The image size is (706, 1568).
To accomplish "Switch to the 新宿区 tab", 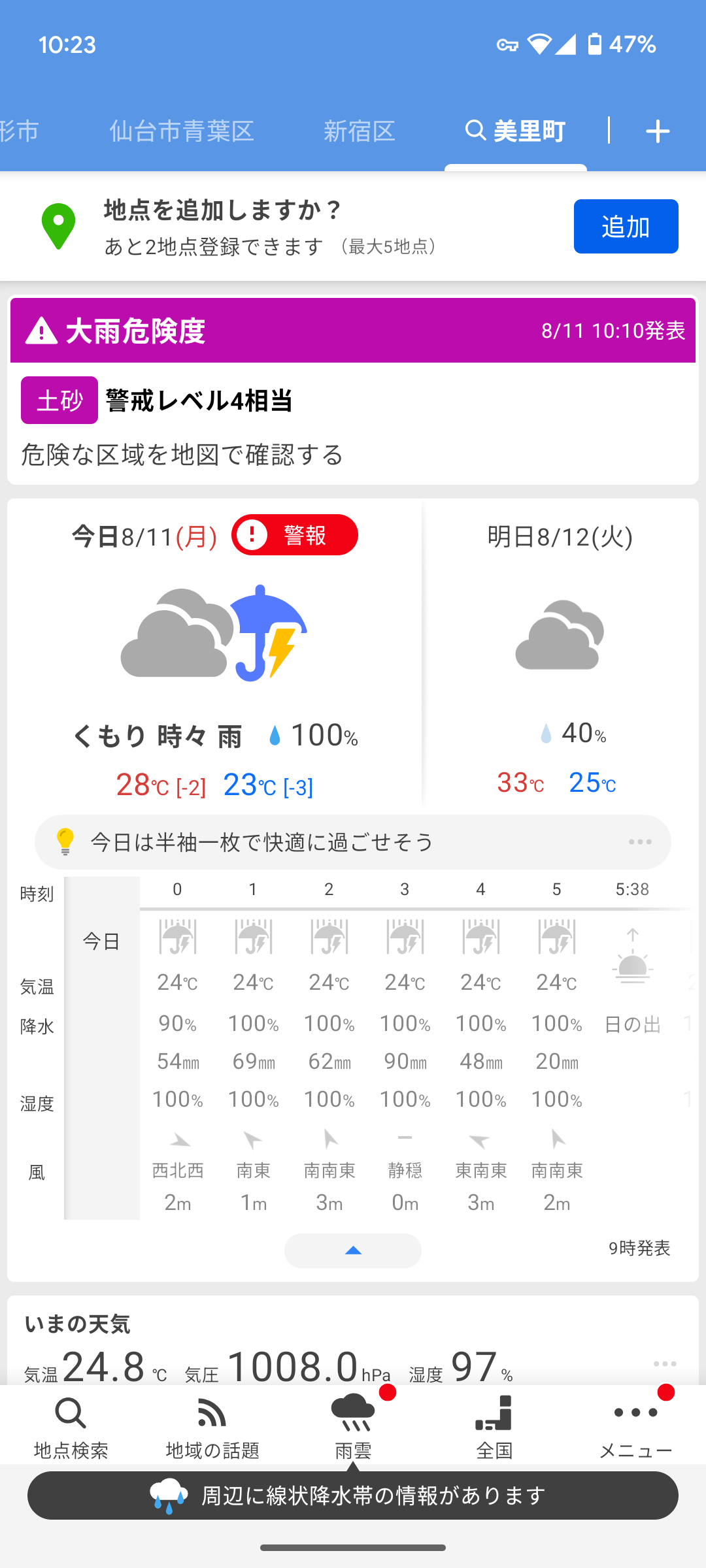I will (x=359, y=131).
